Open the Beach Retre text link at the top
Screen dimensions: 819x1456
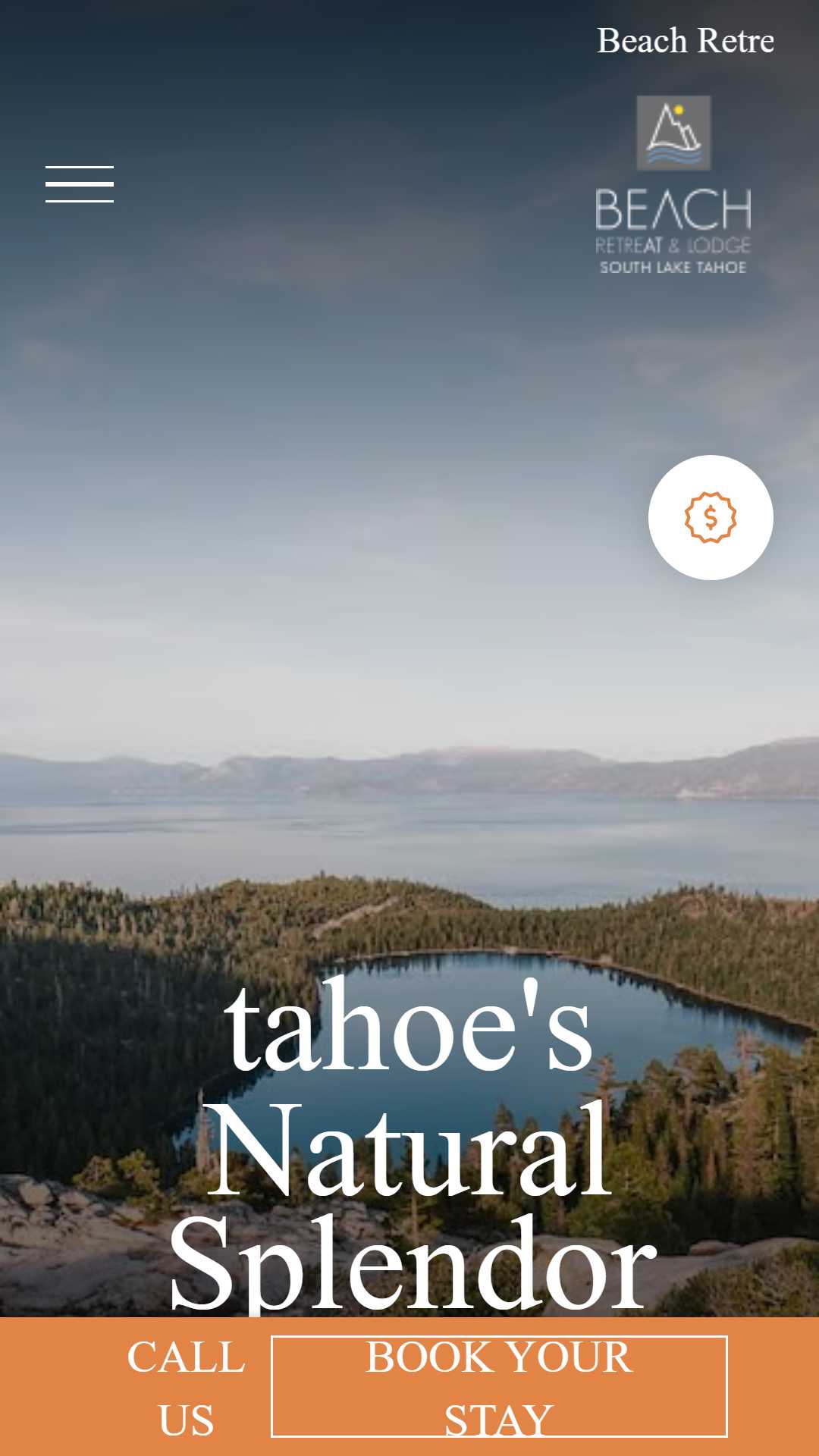(x=686, y=41)
